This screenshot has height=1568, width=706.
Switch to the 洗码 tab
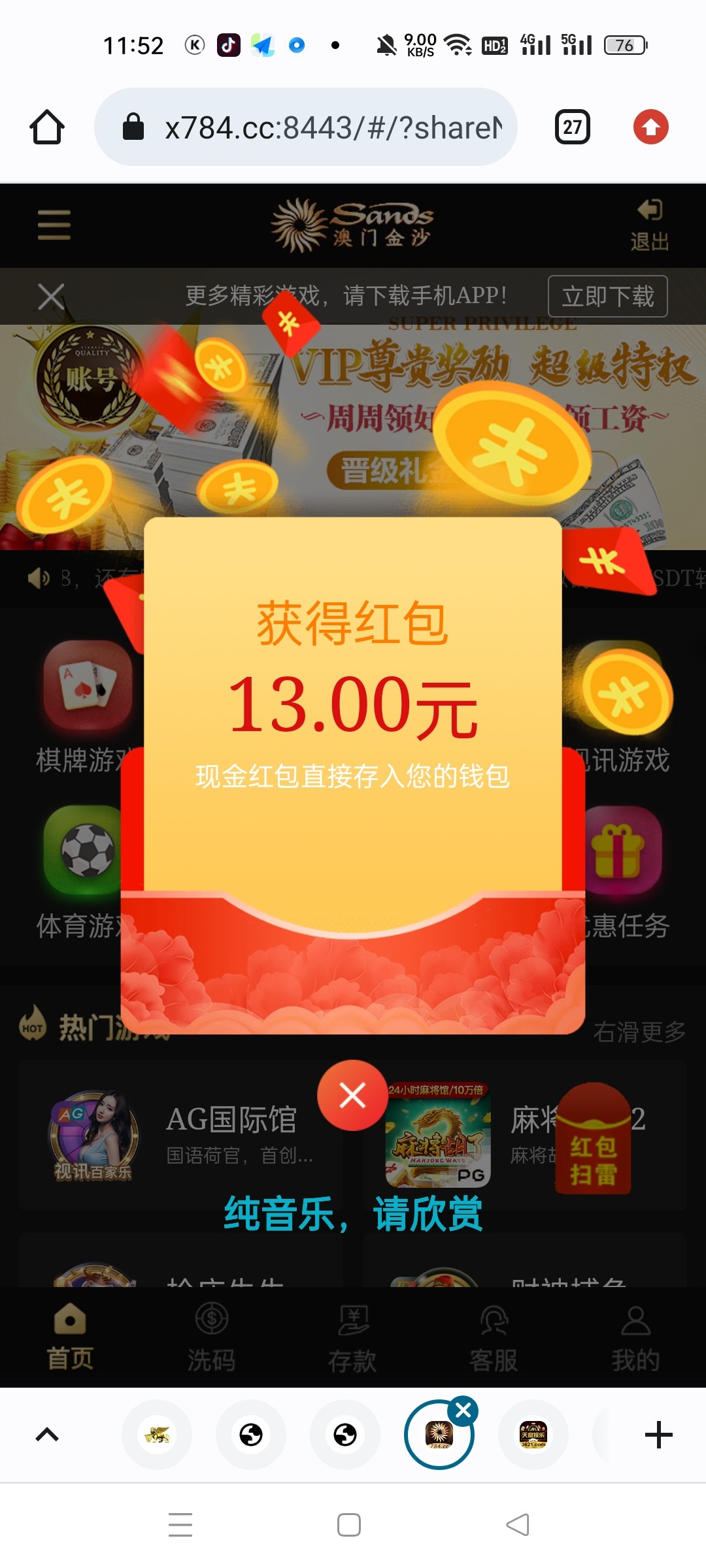[x=211, y=1337]
